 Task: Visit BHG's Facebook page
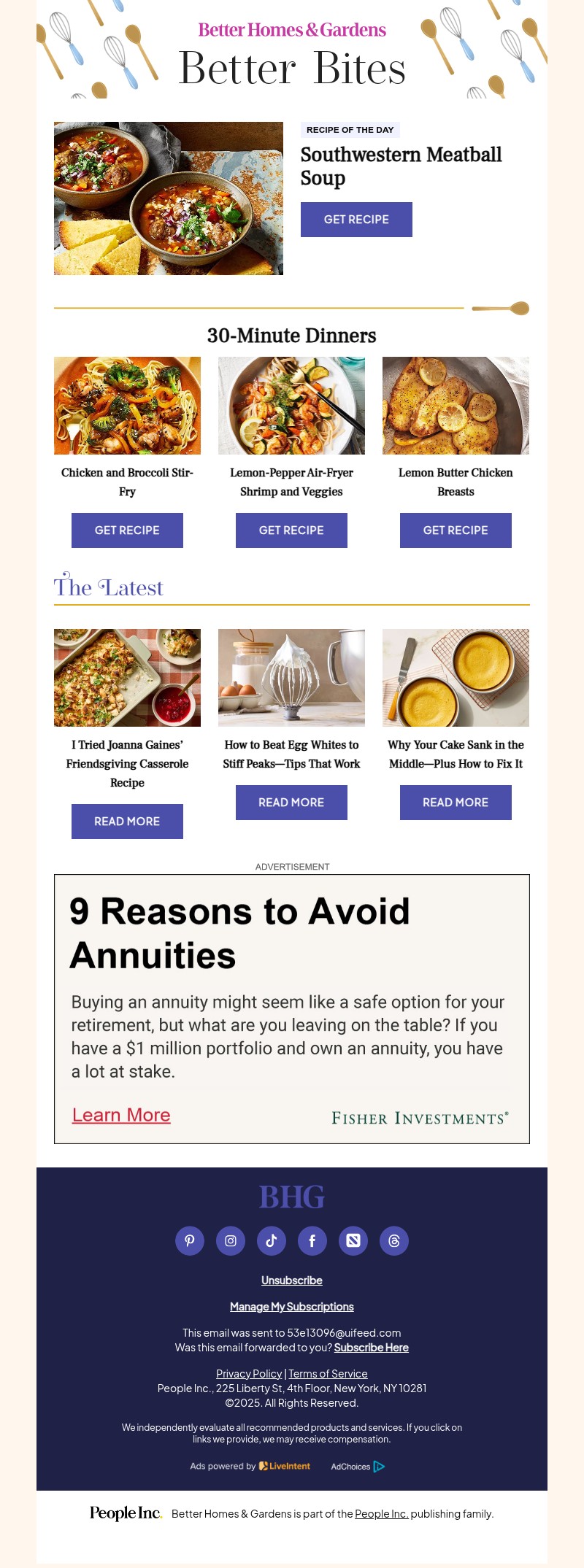(312, 1240)
